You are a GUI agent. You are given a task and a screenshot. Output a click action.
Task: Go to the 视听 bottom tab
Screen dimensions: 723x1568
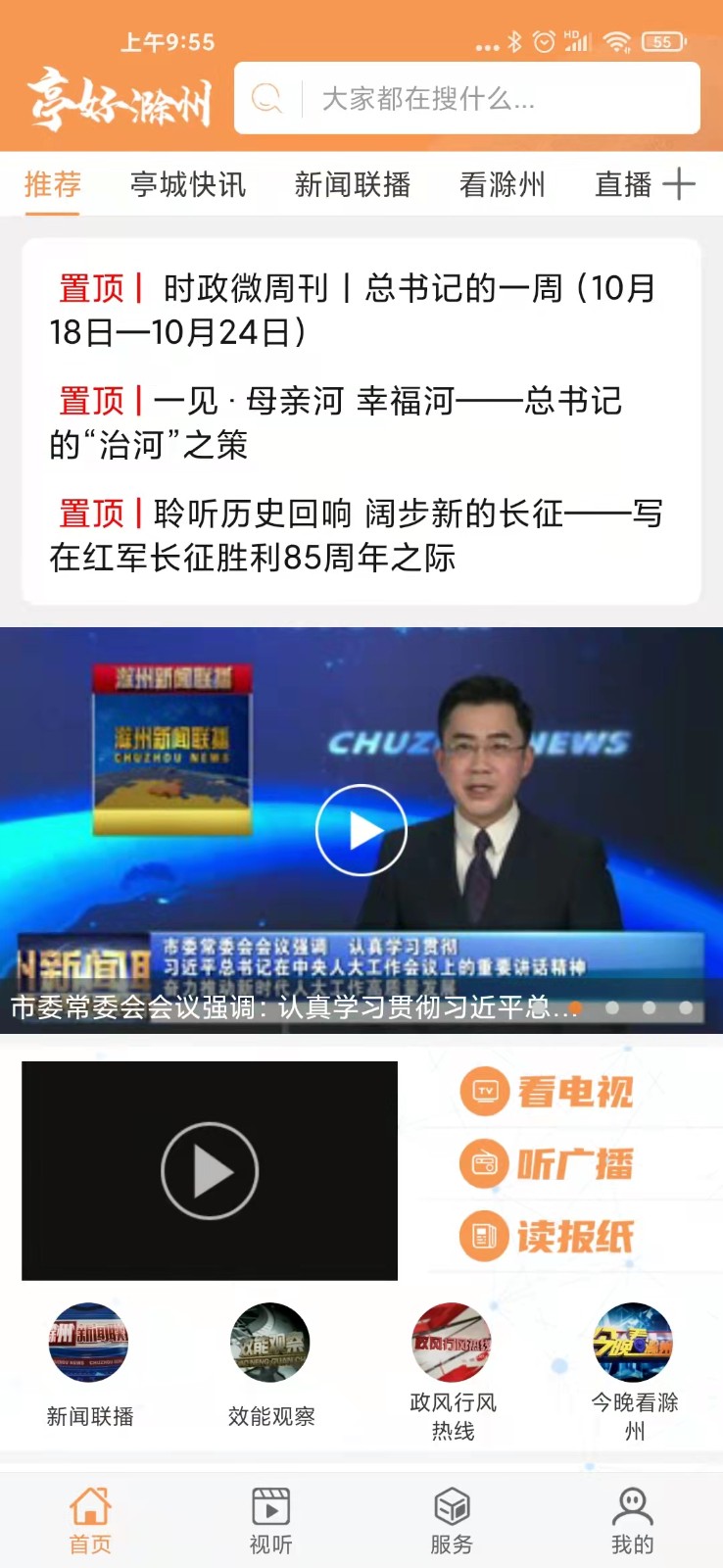point(270,1520)
